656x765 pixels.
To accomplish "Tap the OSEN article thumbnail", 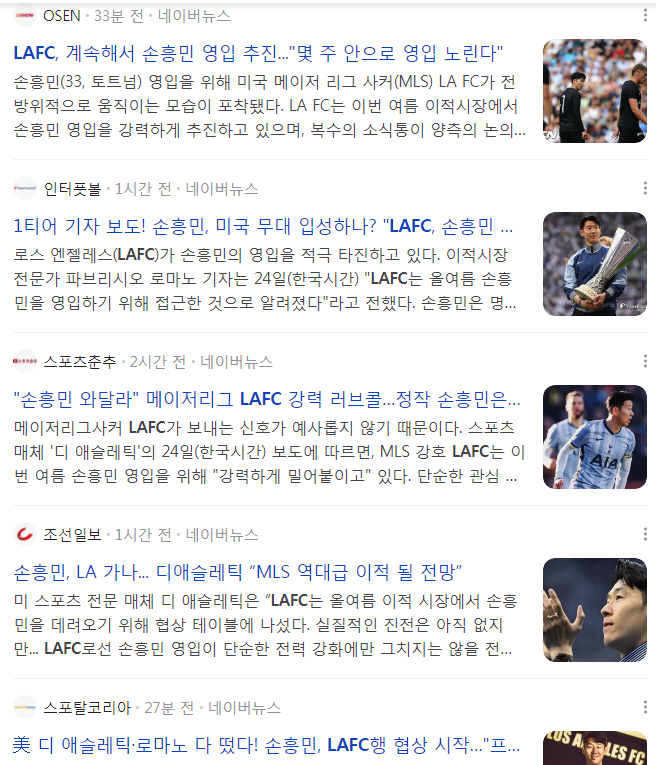I will (x=594, y=90).
